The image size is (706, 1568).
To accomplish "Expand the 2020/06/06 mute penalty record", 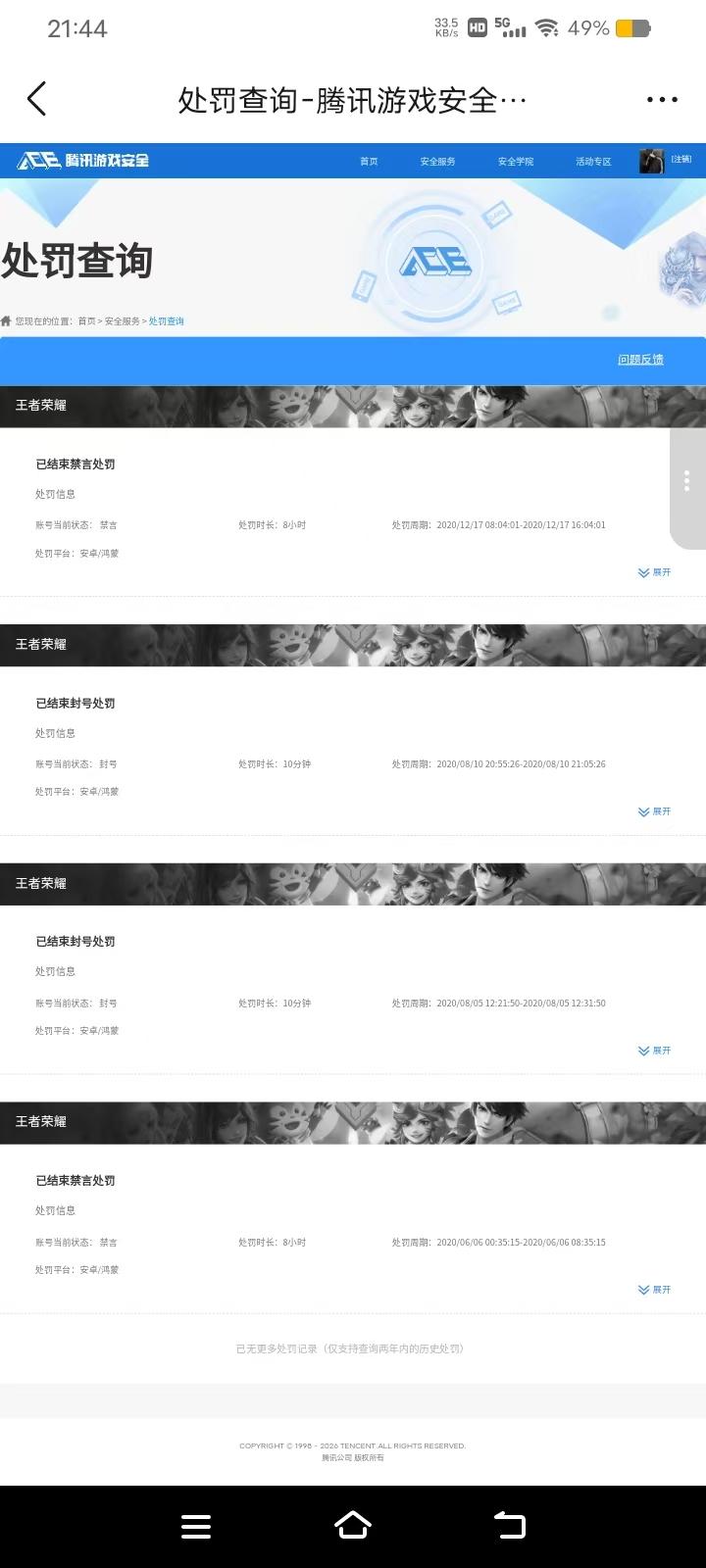I will 654,1290.
